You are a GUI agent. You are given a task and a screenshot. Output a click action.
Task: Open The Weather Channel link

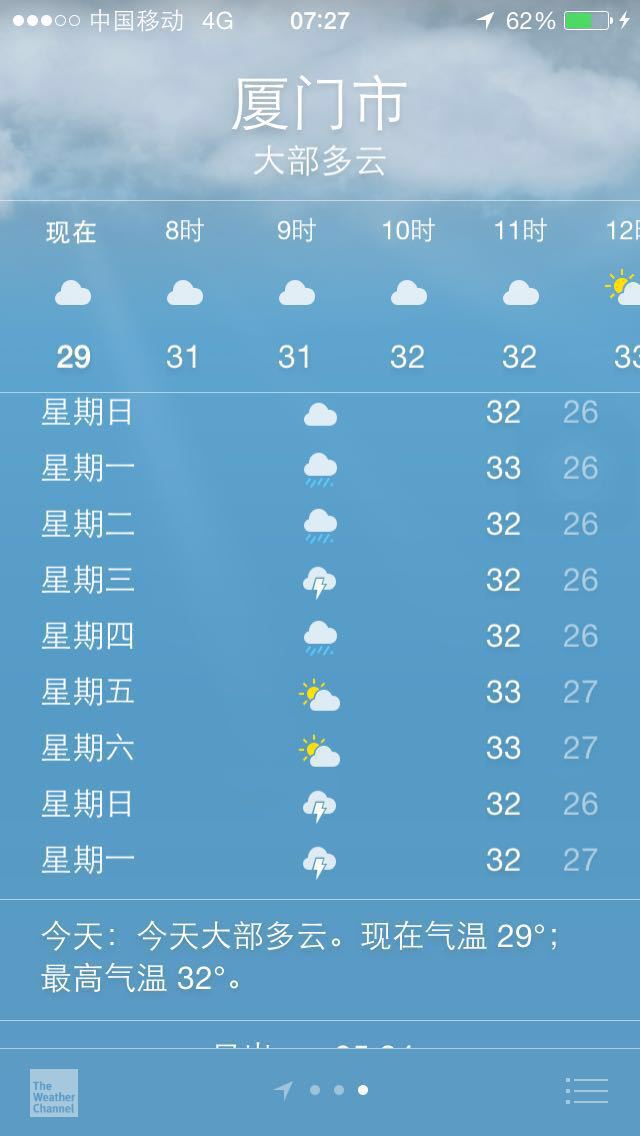(54, 1093)
